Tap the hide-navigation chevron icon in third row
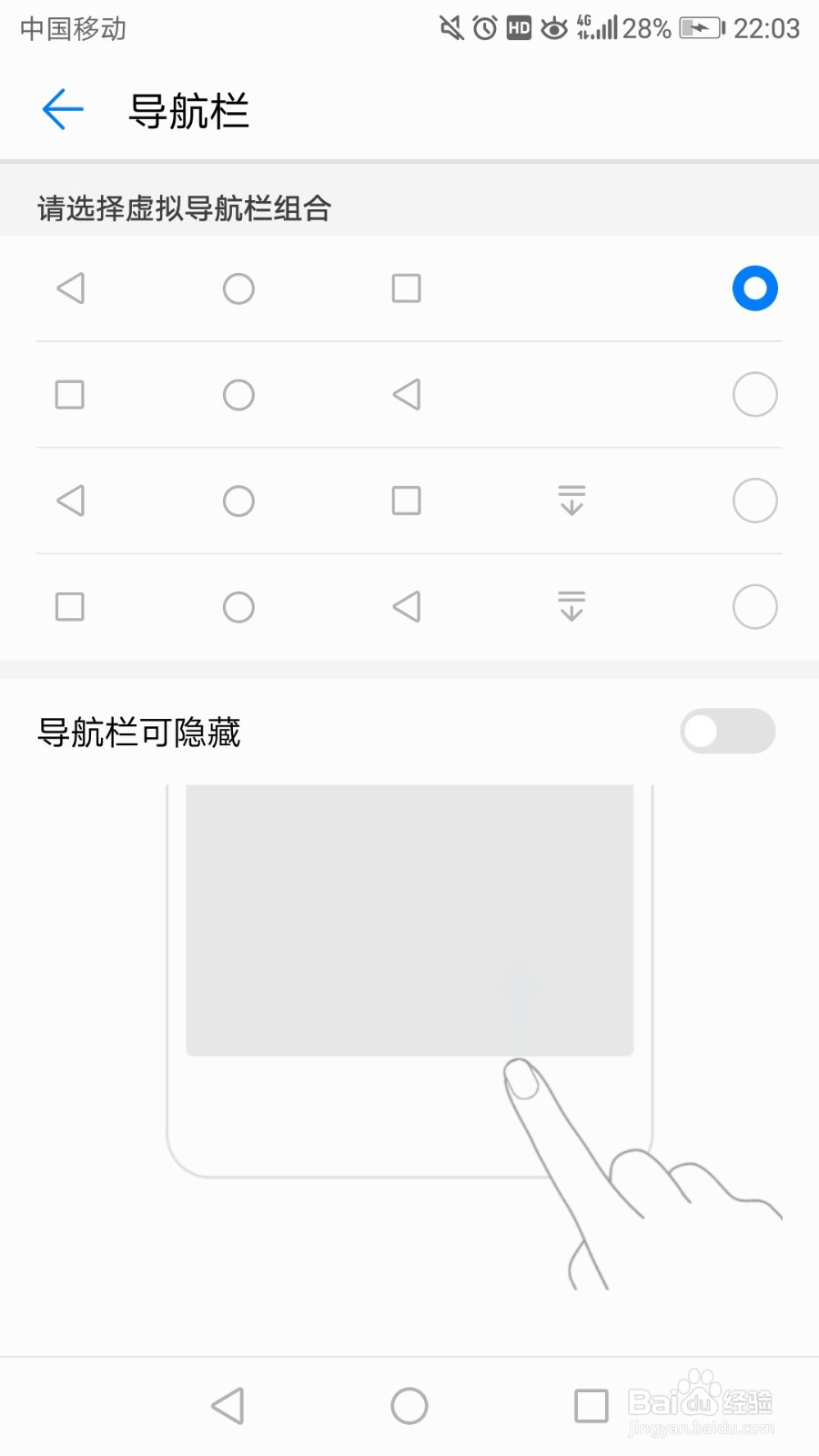Viewport: 819px width, 1456px height. pos(571,500)
